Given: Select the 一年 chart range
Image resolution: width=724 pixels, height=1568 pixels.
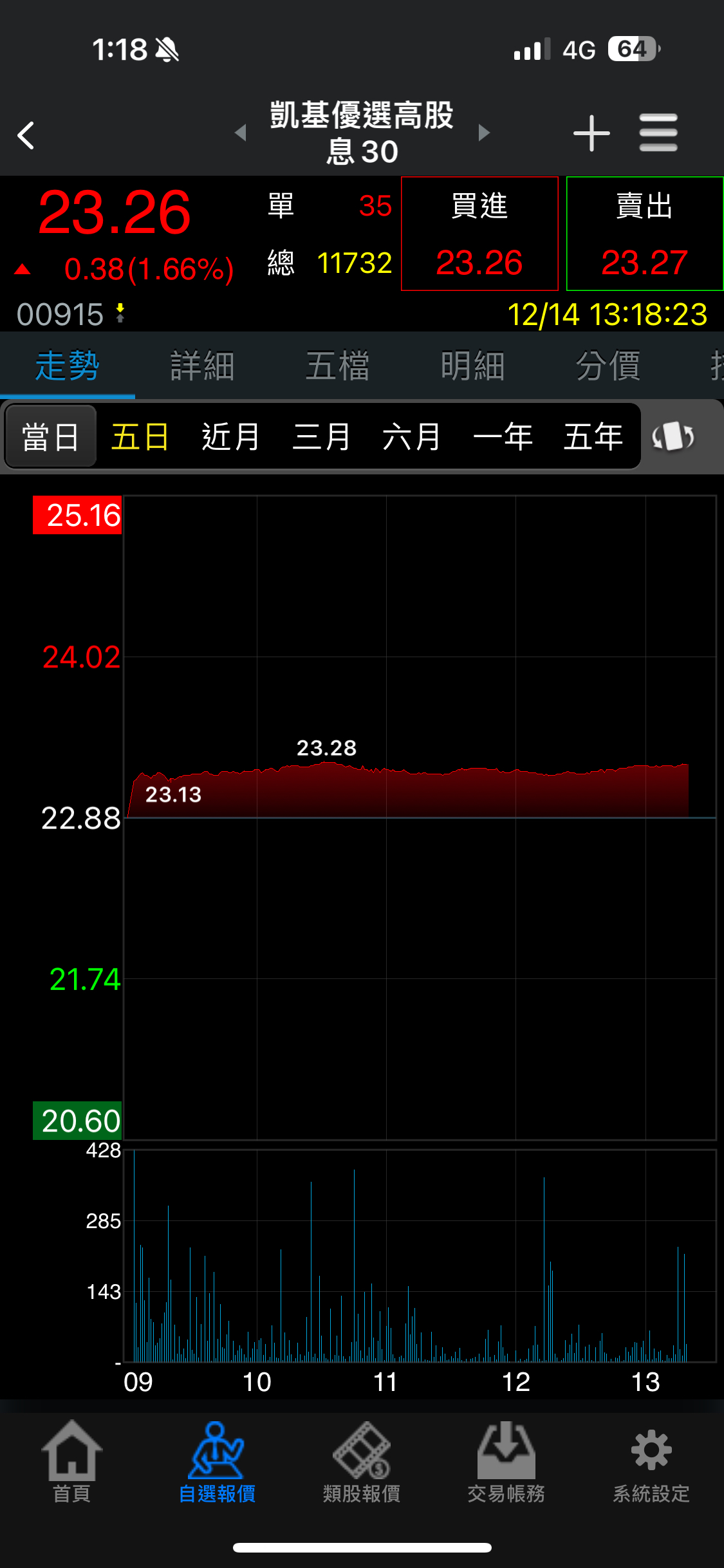Looking at the screenshot, I should click(x=503, y=437).
